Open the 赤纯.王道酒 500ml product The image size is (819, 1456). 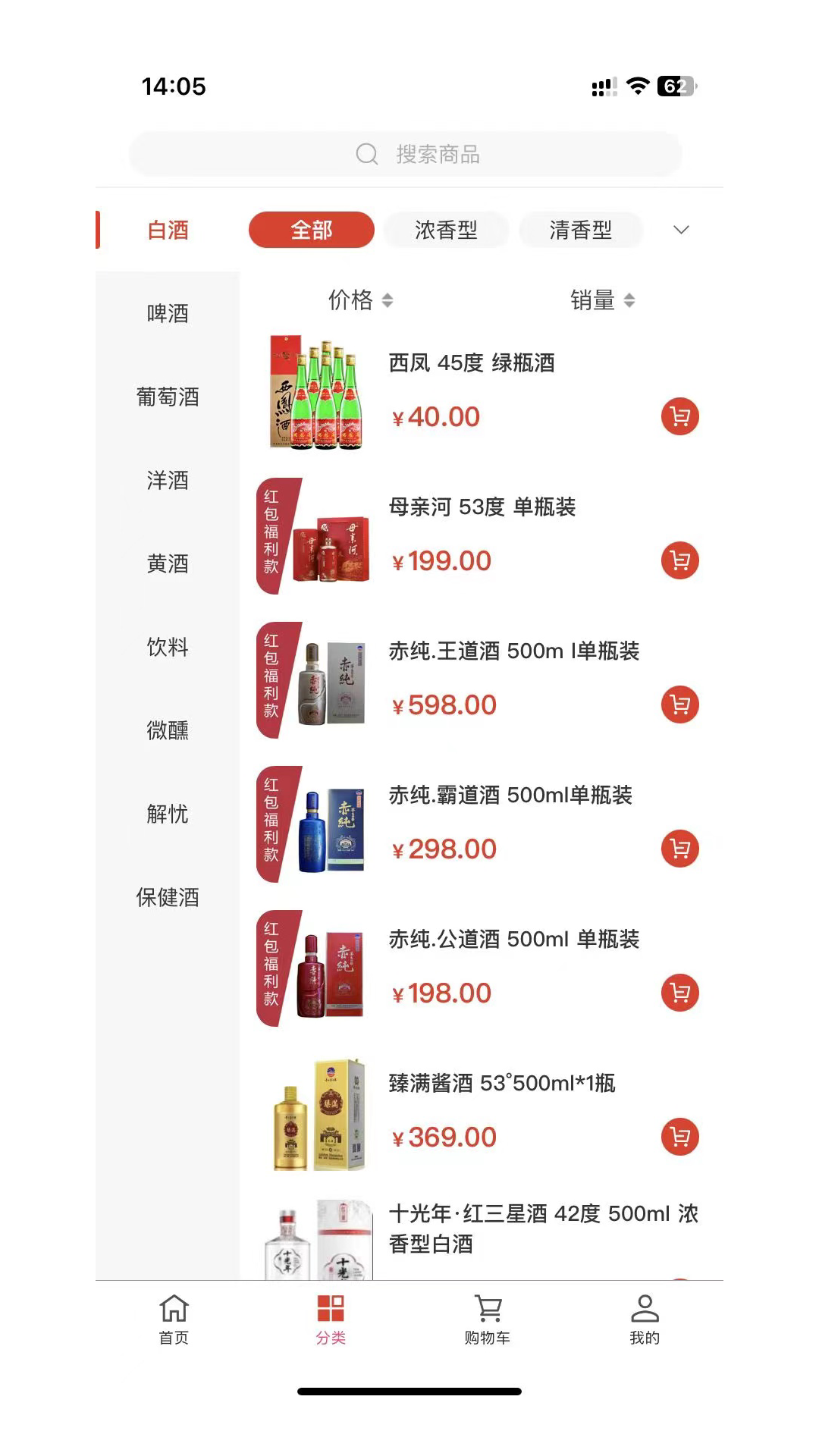pos(513,651)
